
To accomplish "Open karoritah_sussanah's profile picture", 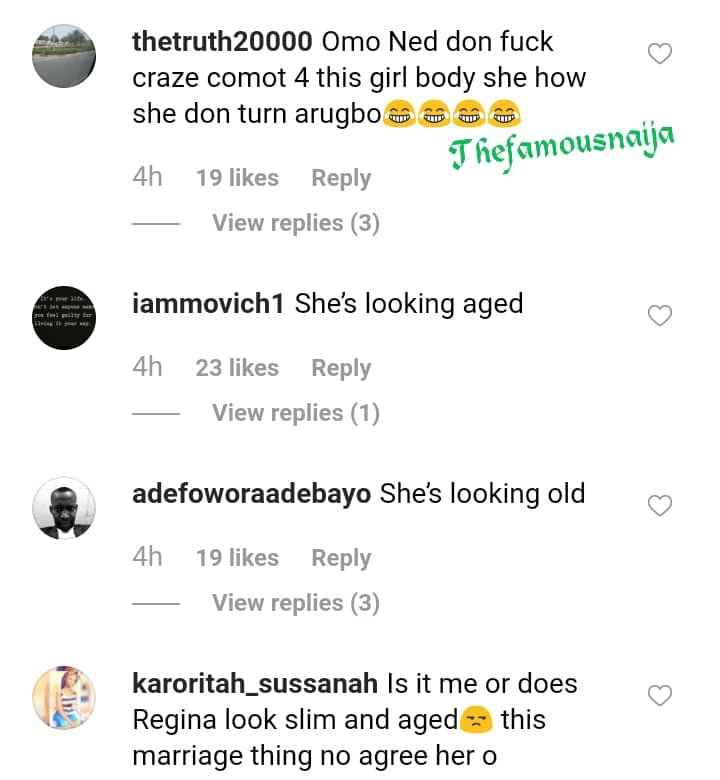I will (x=64, y=697).
